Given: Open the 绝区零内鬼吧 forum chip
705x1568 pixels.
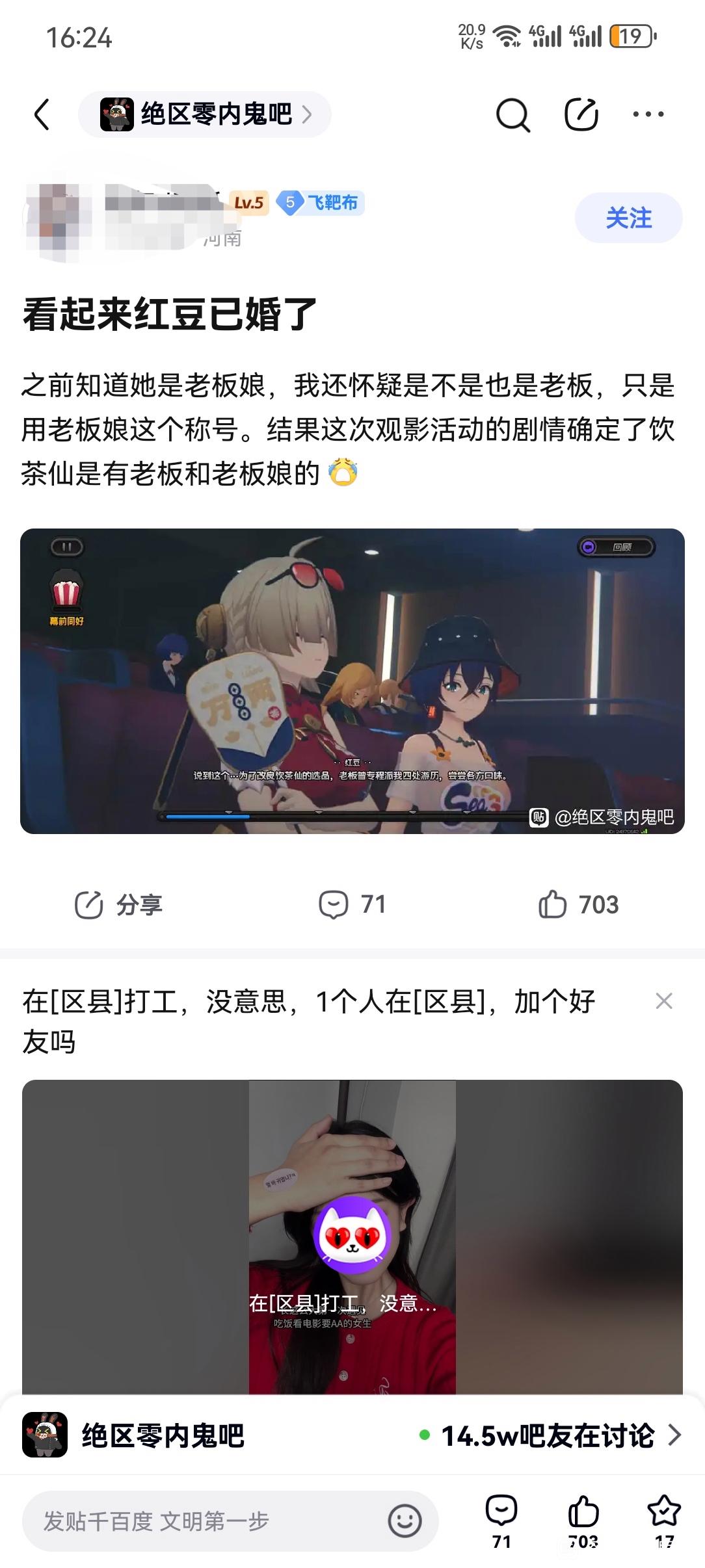Looking at the screenshot, I should coord(205,114).
